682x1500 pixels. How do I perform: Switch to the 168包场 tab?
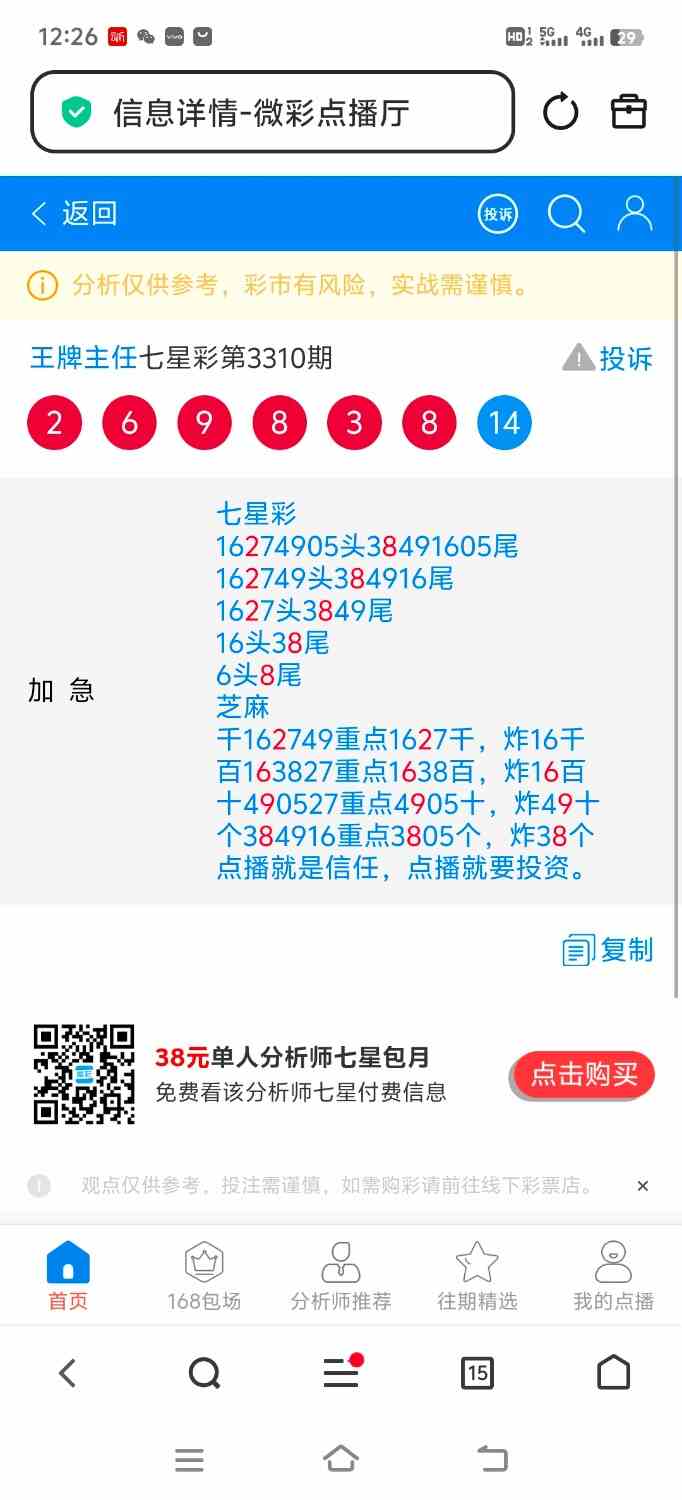point(204,1275)
